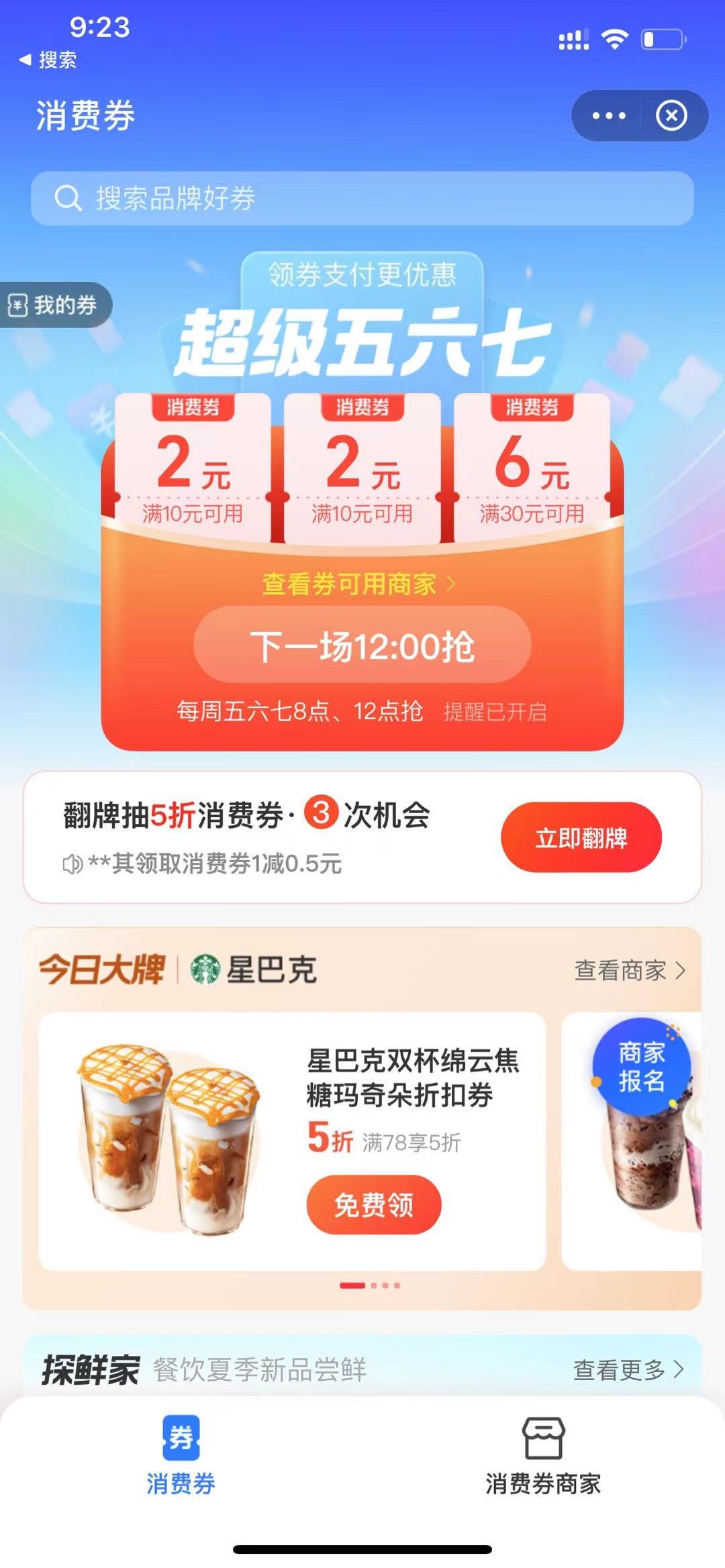The image size is (725, 1568).
Task: Open 我的券 side button
Action: [55, 305]
